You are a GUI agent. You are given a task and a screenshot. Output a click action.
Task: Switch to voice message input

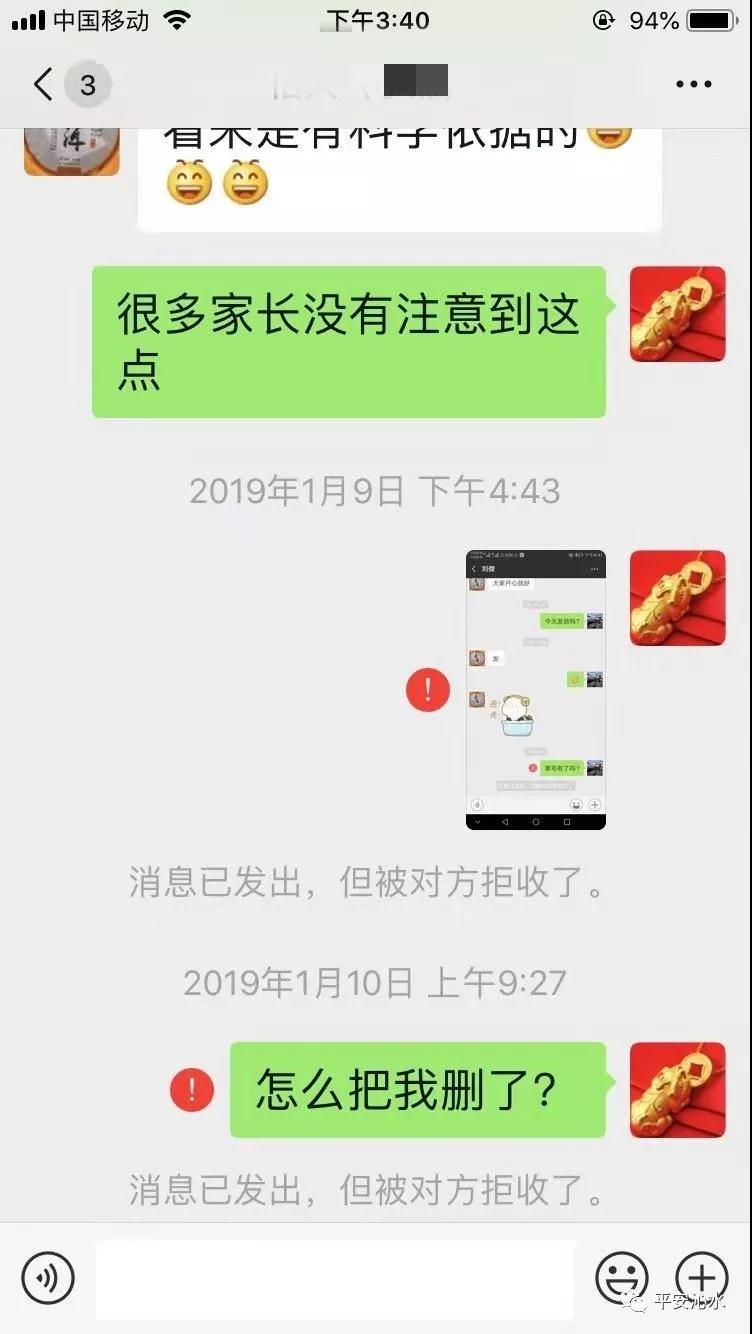(48, 1278)
